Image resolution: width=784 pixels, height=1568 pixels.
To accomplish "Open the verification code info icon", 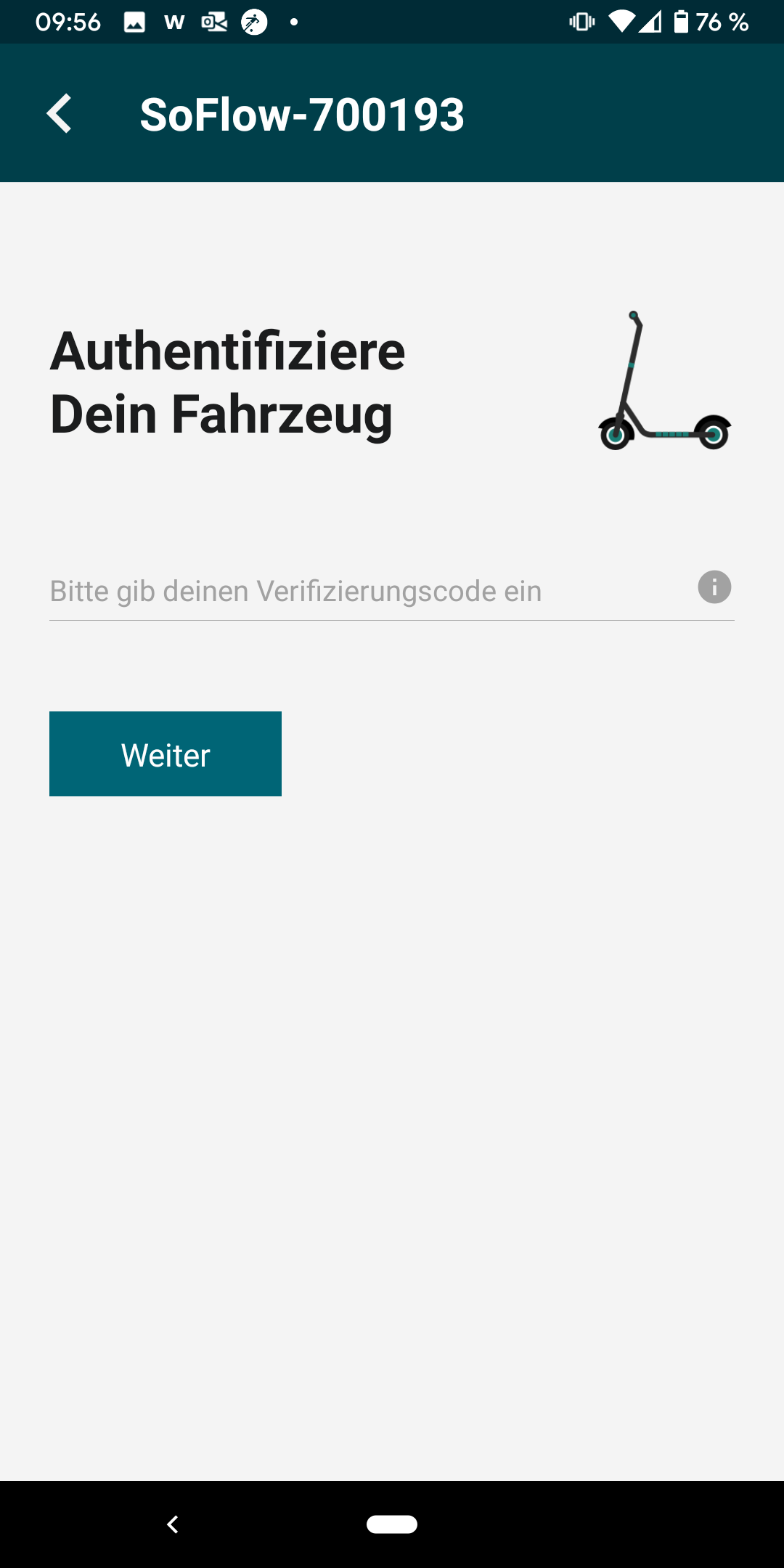I will [714, 587].
